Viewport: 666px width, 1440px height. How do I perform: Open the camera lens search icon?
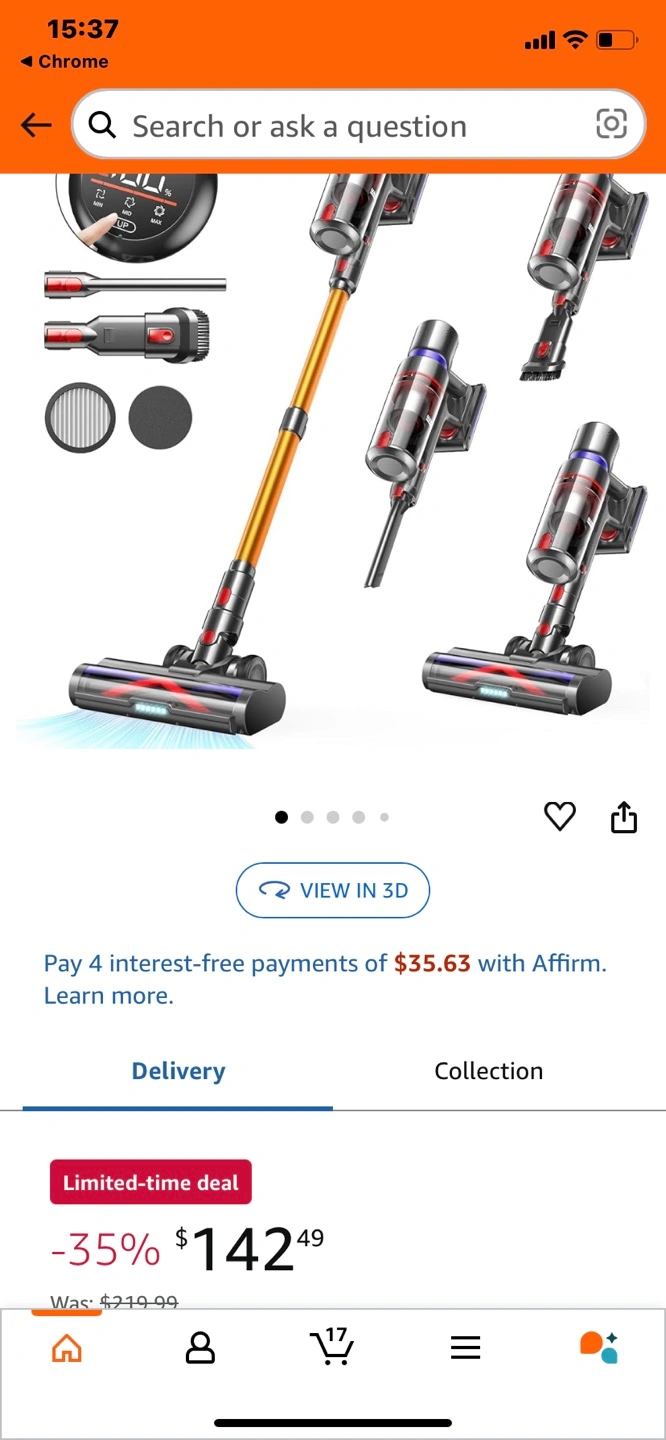[611, 124]
